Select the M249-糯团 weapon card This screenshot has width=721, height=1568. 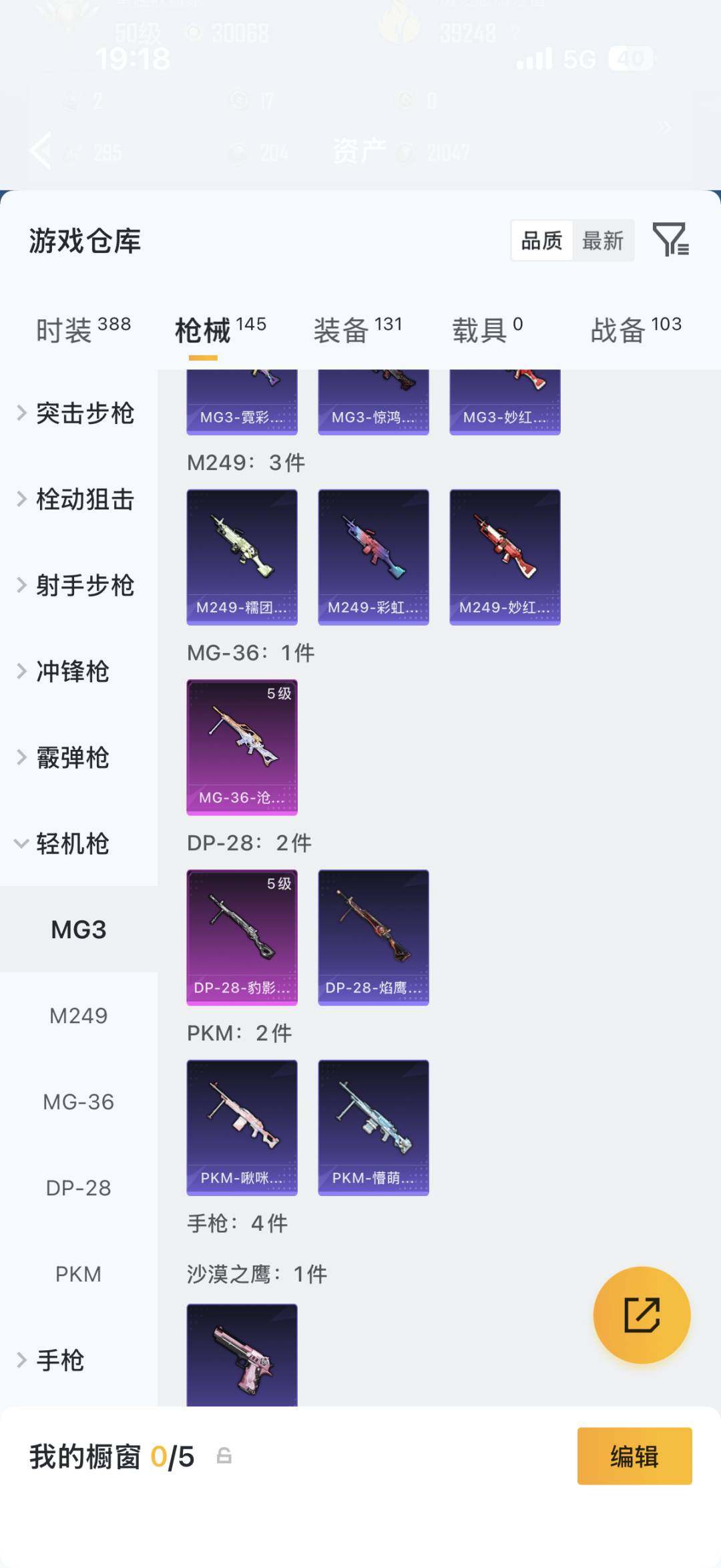click(x=242, y=558)
